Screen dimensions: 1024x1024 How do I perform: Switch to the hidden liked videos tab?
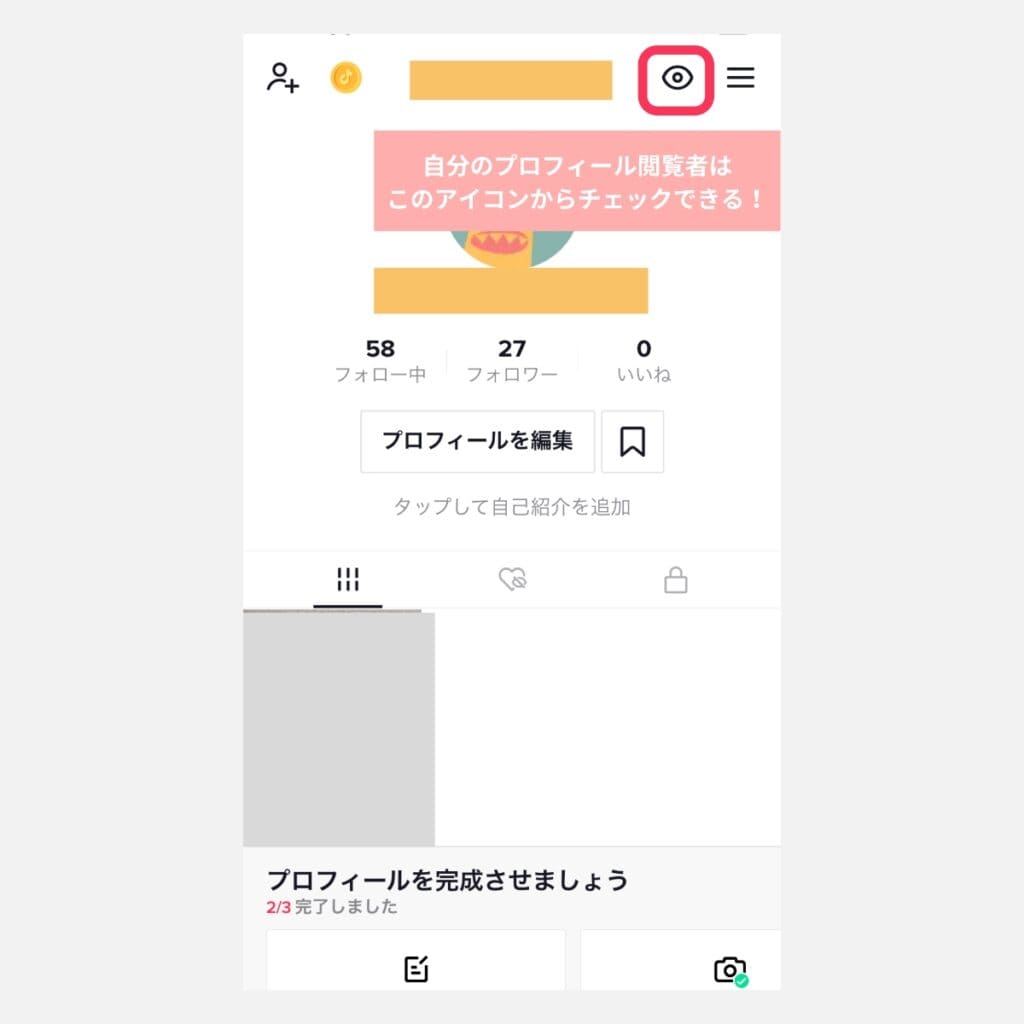(x=512, y=580)
